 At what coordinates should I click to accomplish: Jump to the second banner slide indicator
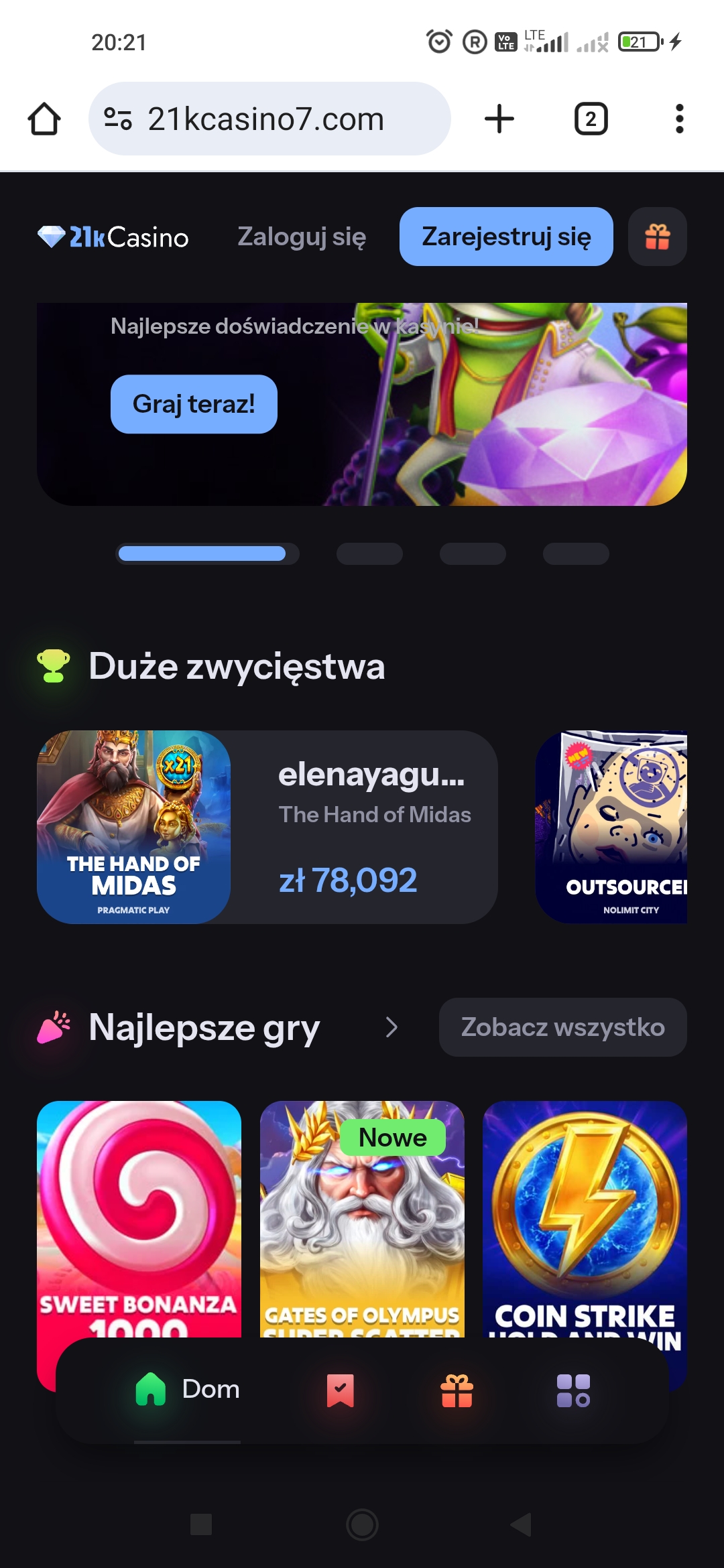tap(369, 554)
